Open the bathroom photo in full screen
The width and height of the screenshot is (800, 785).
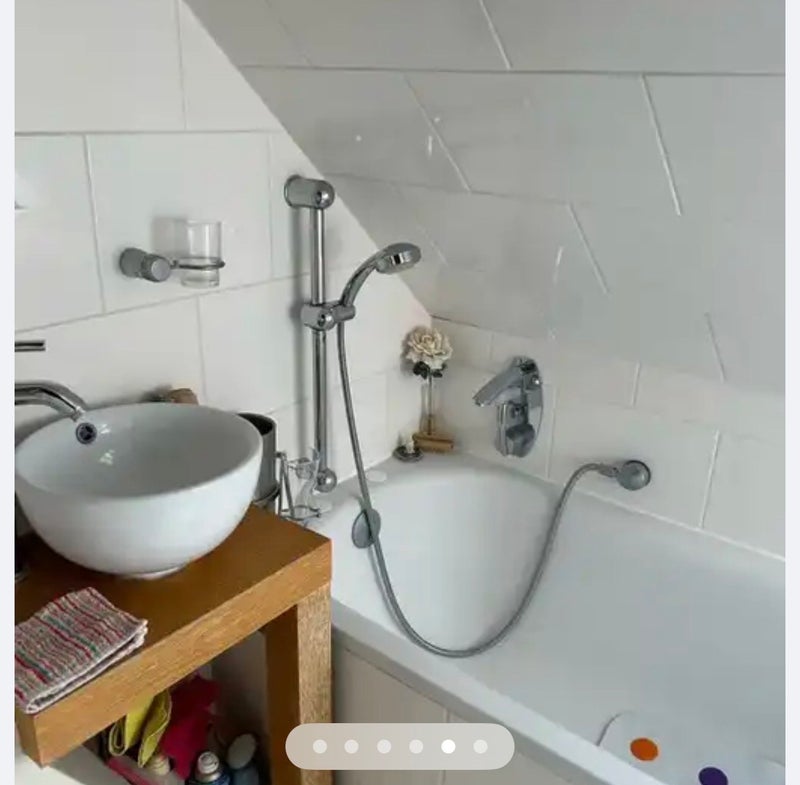[x=400, y=350]
